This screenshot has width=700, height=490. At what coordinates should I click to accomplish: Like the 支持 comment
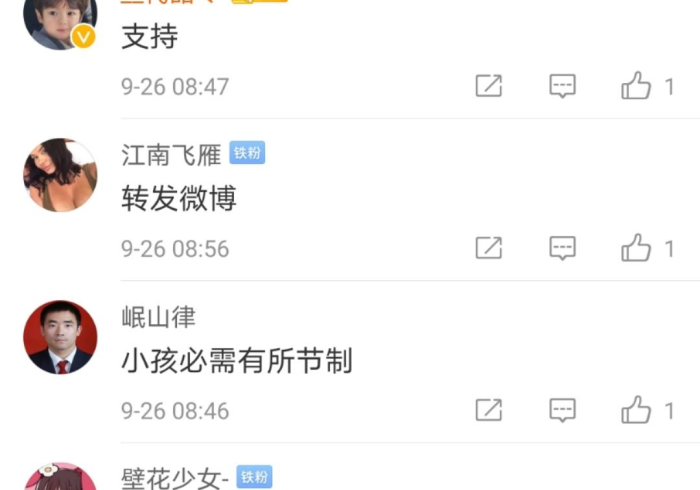[x=636, y=86]
